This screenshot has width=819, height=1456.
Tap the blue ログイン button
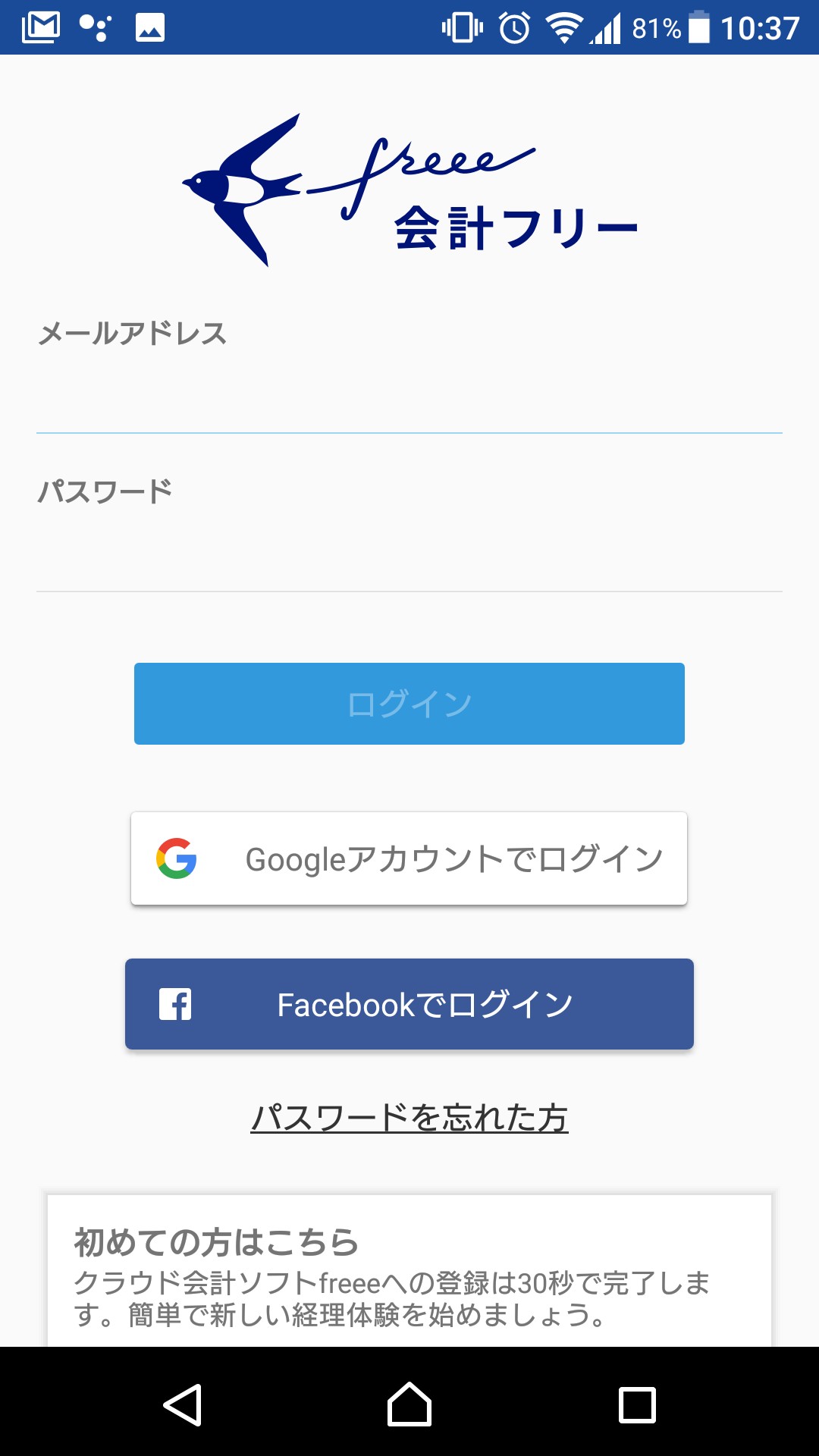coord(409,704)
